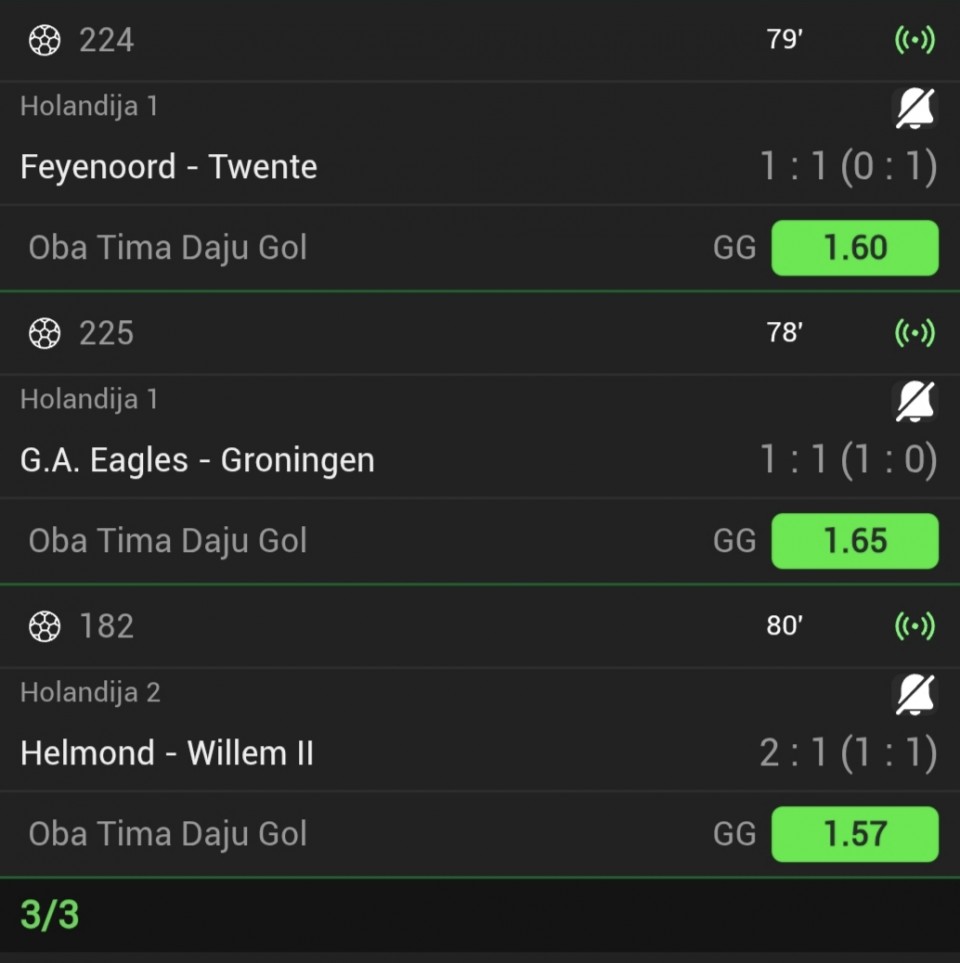Tap the 1.65 GG odds button
960x963 pixels.
[855, 541]
